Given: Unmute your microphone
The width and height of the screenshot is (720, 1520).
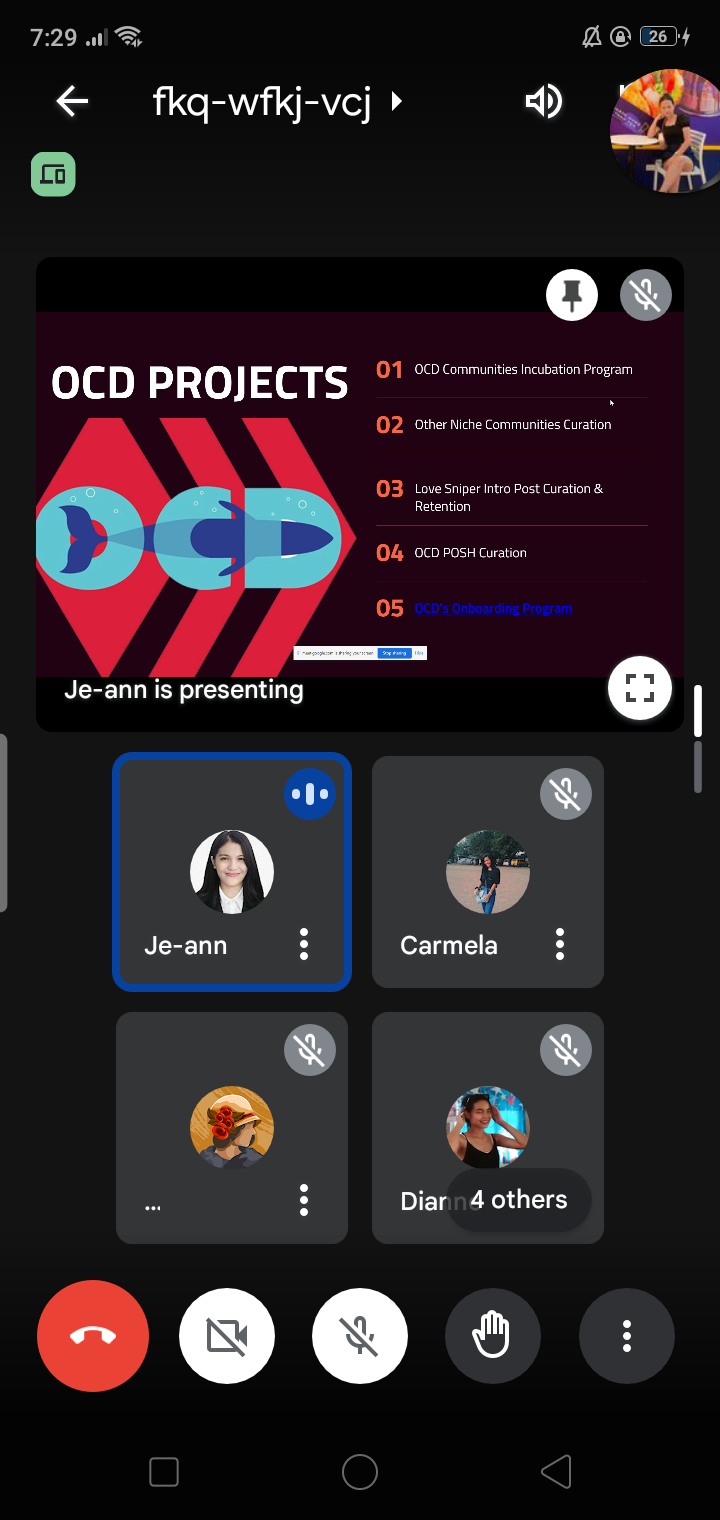Looking at the screenshot, I should point(360,1336).
